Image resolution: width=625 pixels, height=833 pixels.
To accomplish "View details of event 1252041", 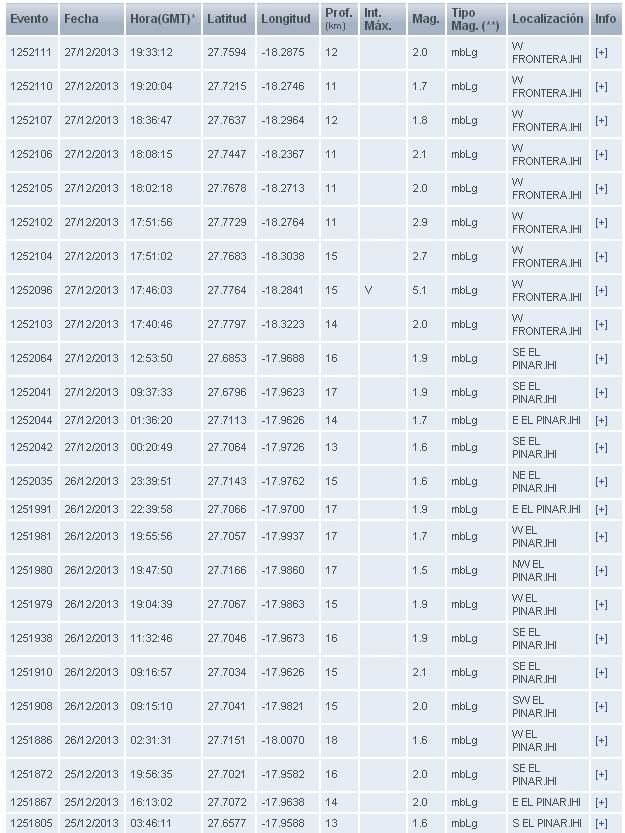I will pyautogui.click(x=601, y=392).
